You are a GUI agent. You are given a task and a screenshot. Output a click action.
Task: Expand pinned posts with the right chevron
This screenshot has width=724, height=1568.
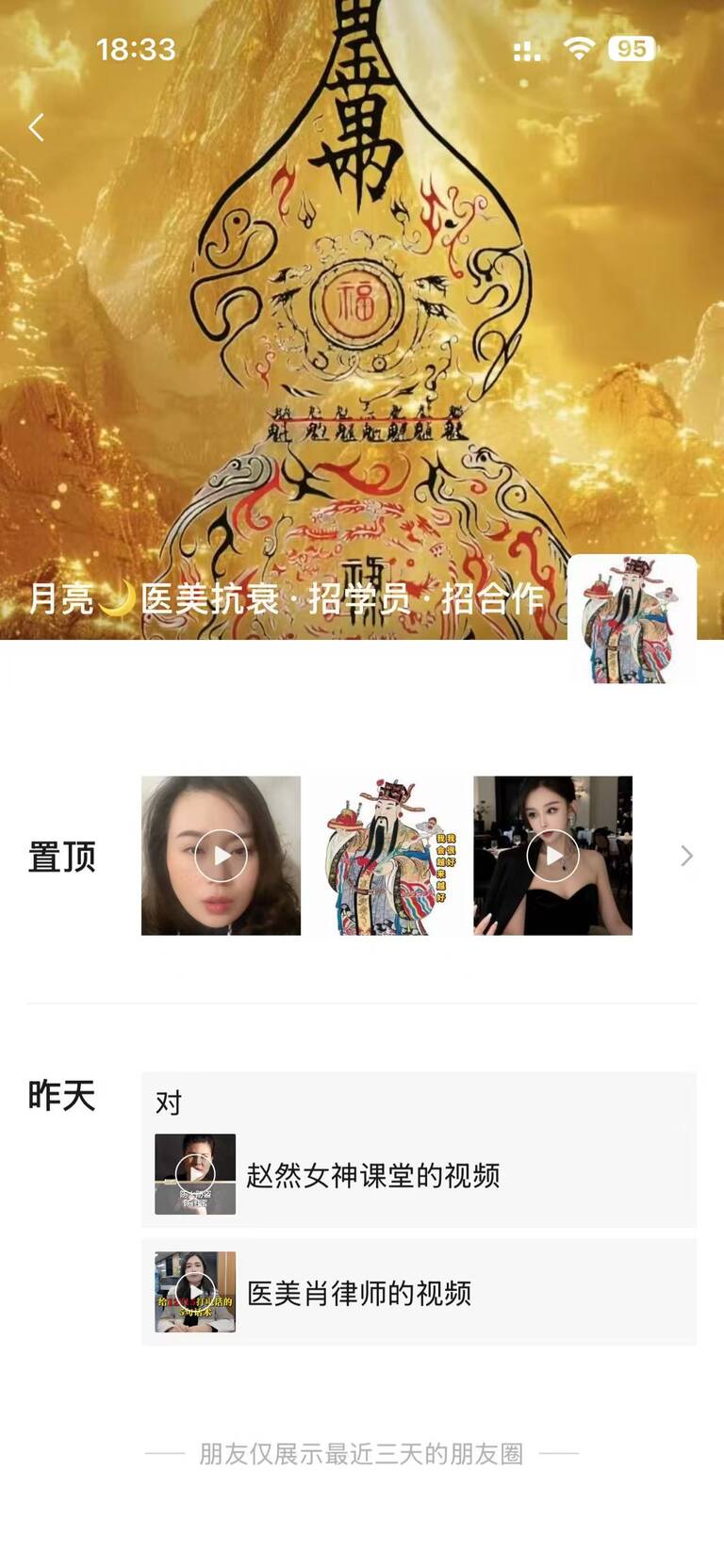(686, 856)
